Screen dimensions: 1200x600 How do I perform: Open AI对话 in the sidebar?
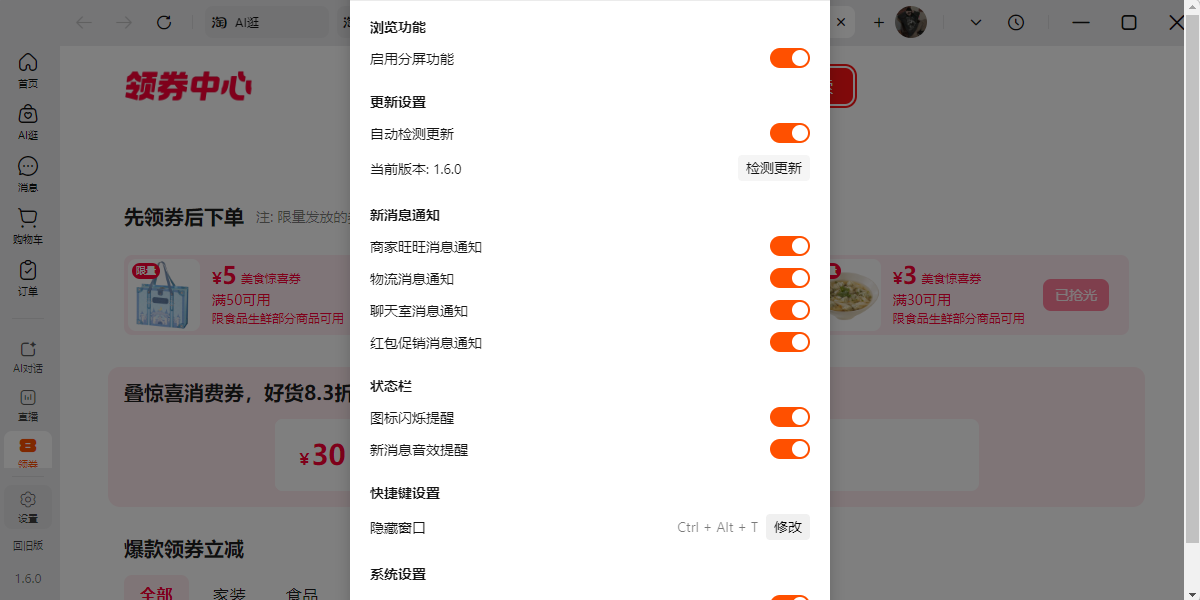click(28, 356)
